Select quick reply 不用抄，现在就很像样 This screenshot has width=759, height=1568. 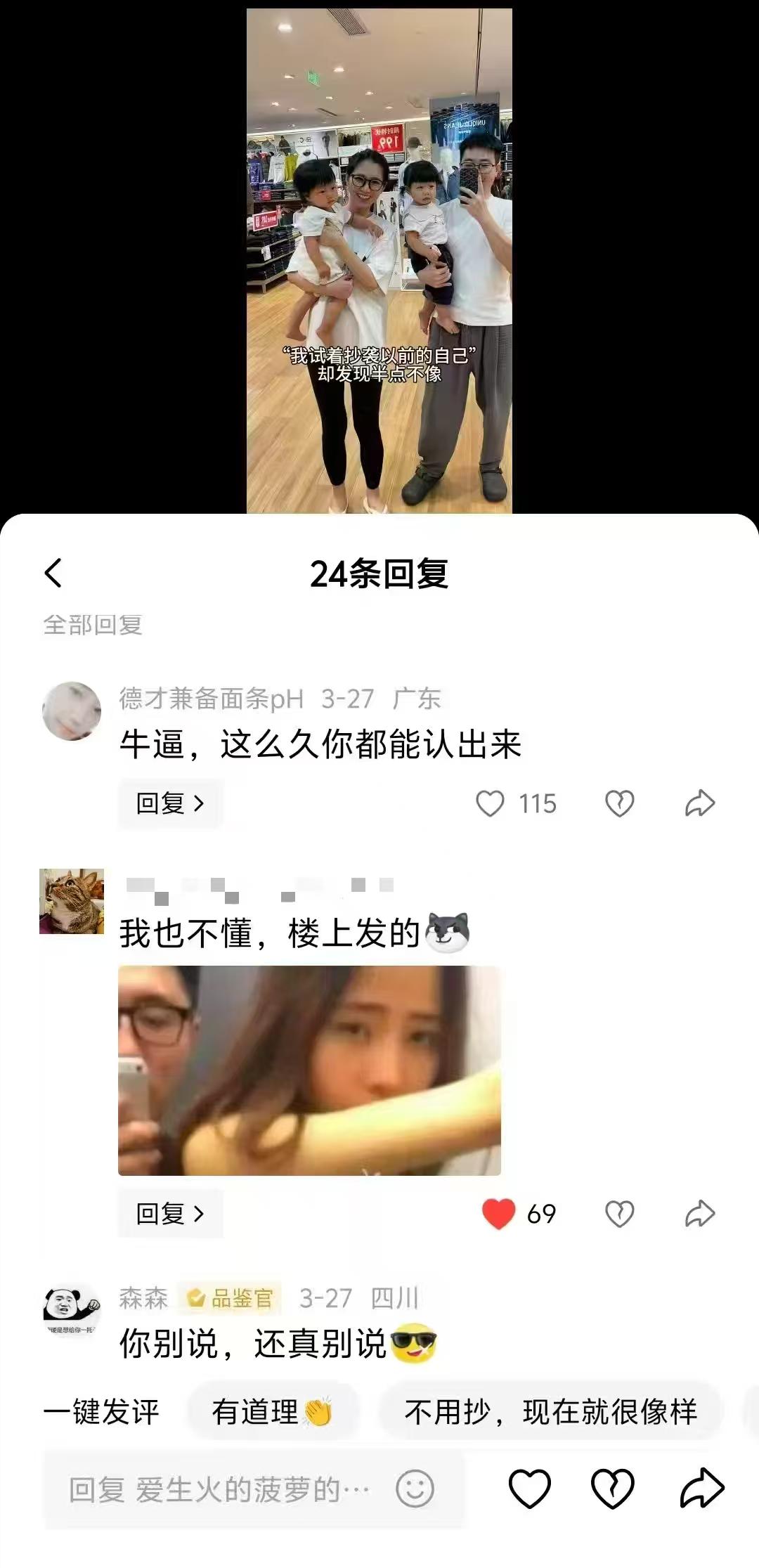click(550, 1411)
